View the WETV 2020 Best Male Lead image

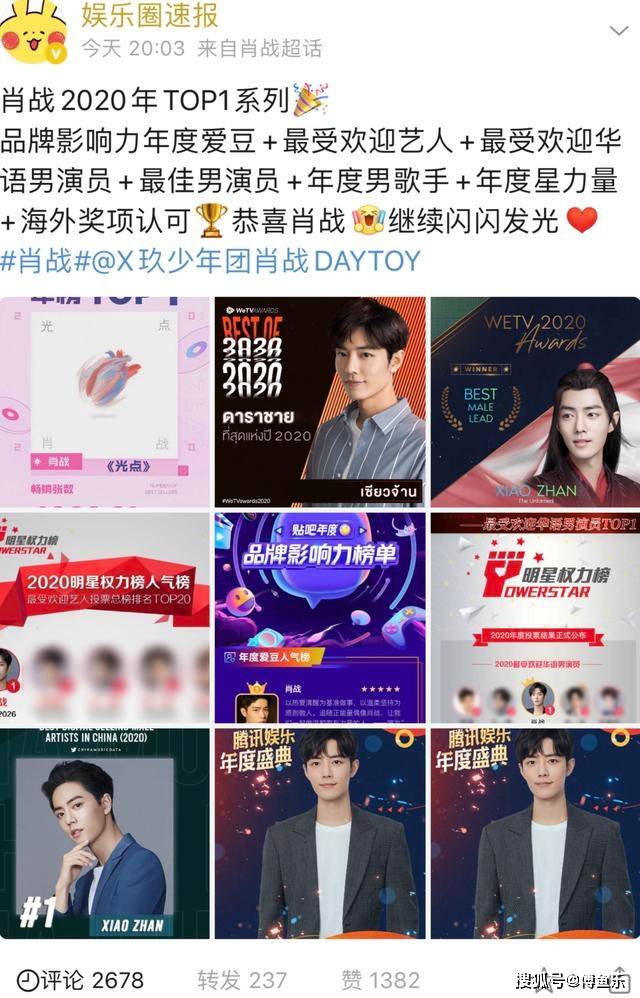[535, 402]
